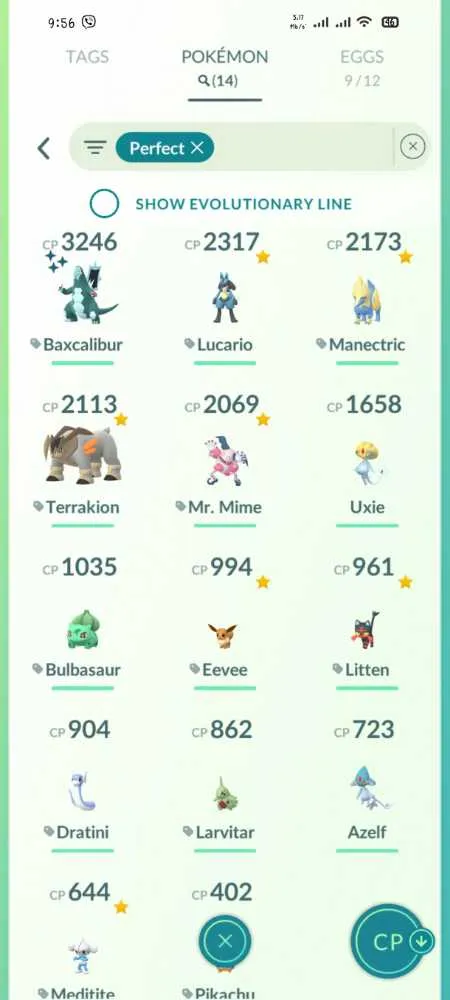Image resolution: width=450 pixels, height=1000 pixels.
Task: Clear the search field
Action: coord(412,147)
